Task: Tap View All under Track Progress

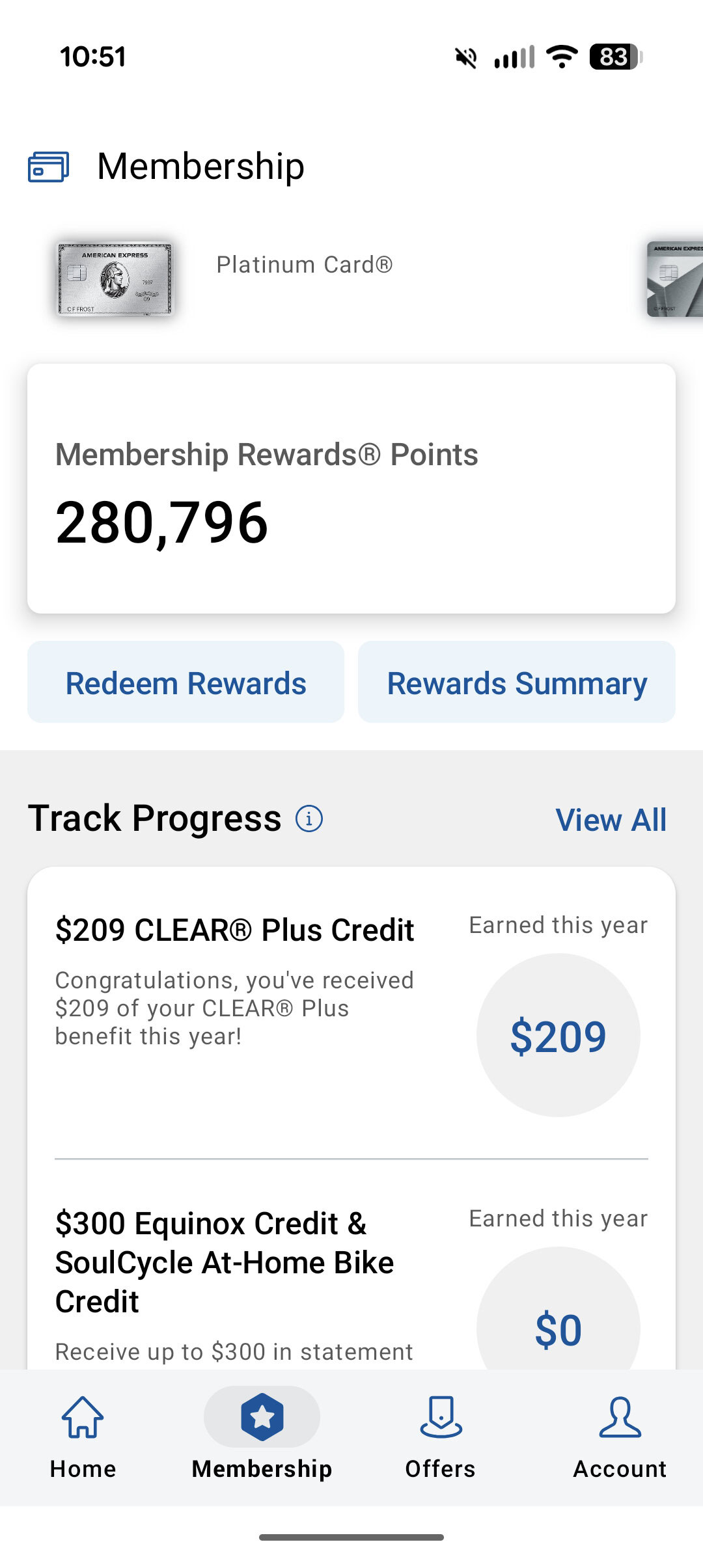Action: click(611, 820)
